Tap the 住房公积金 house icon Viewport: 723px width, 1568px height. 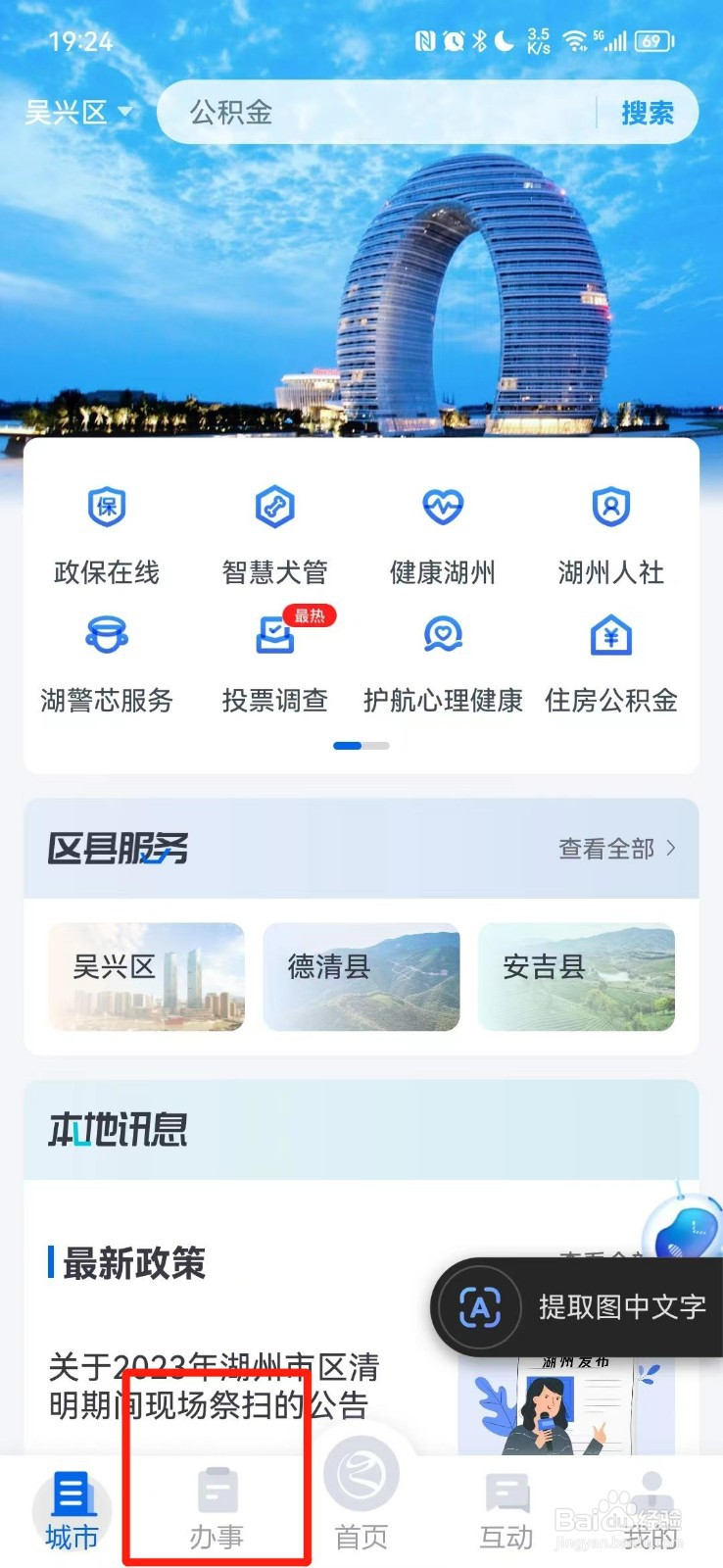(611, 659)
